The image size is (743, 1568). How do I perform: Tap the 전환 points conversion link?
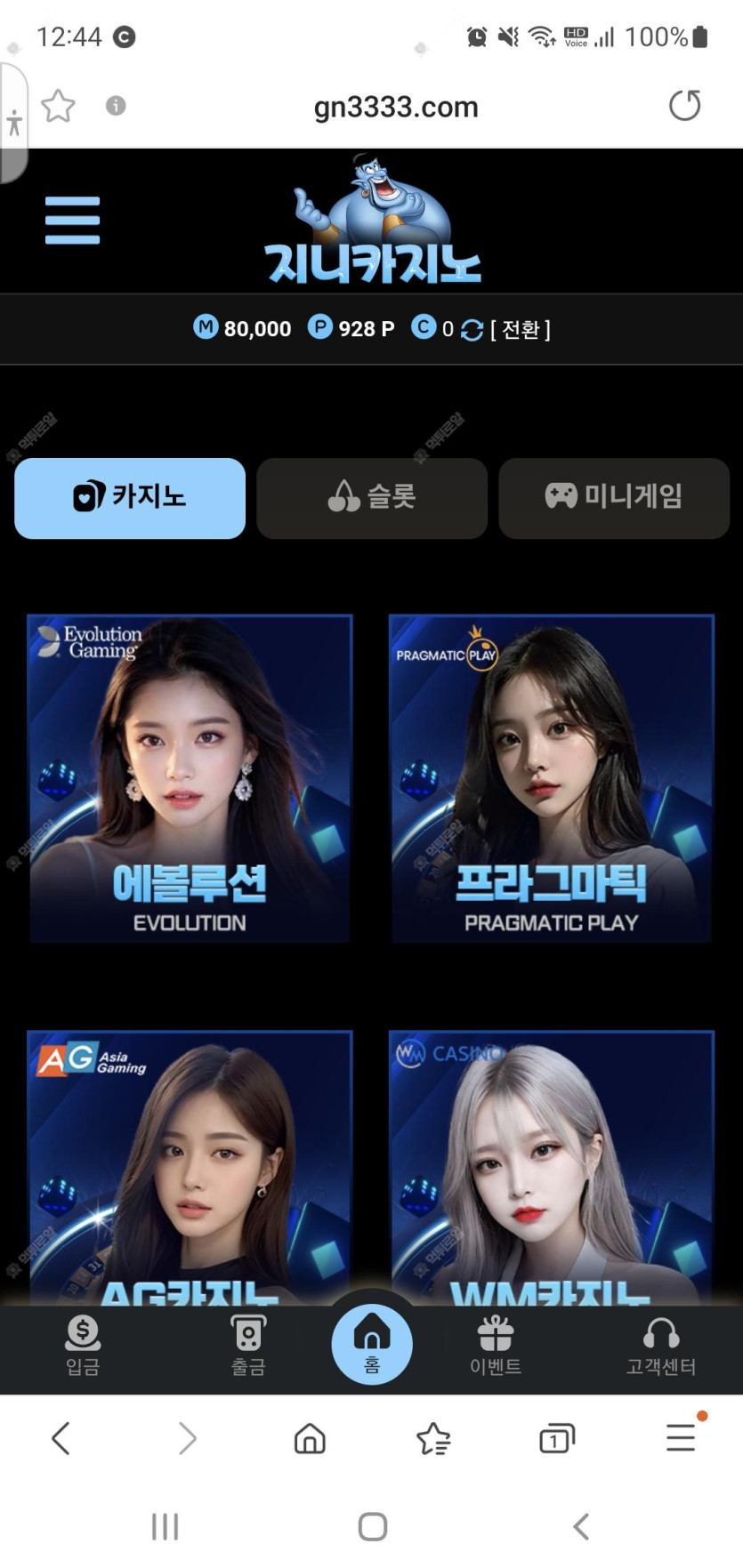[520, 330]
